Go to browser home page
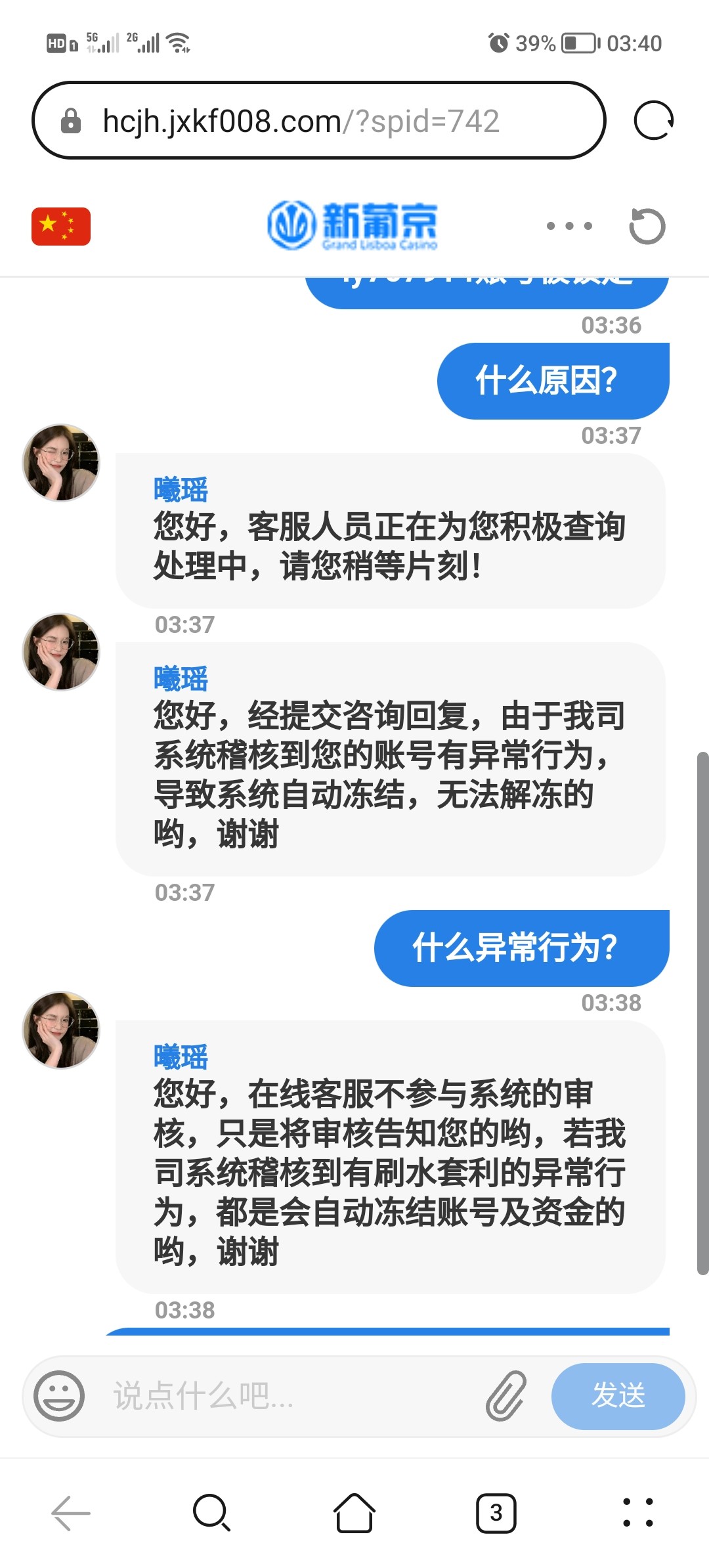709x1568 pixels. [x=354, y=1513]
